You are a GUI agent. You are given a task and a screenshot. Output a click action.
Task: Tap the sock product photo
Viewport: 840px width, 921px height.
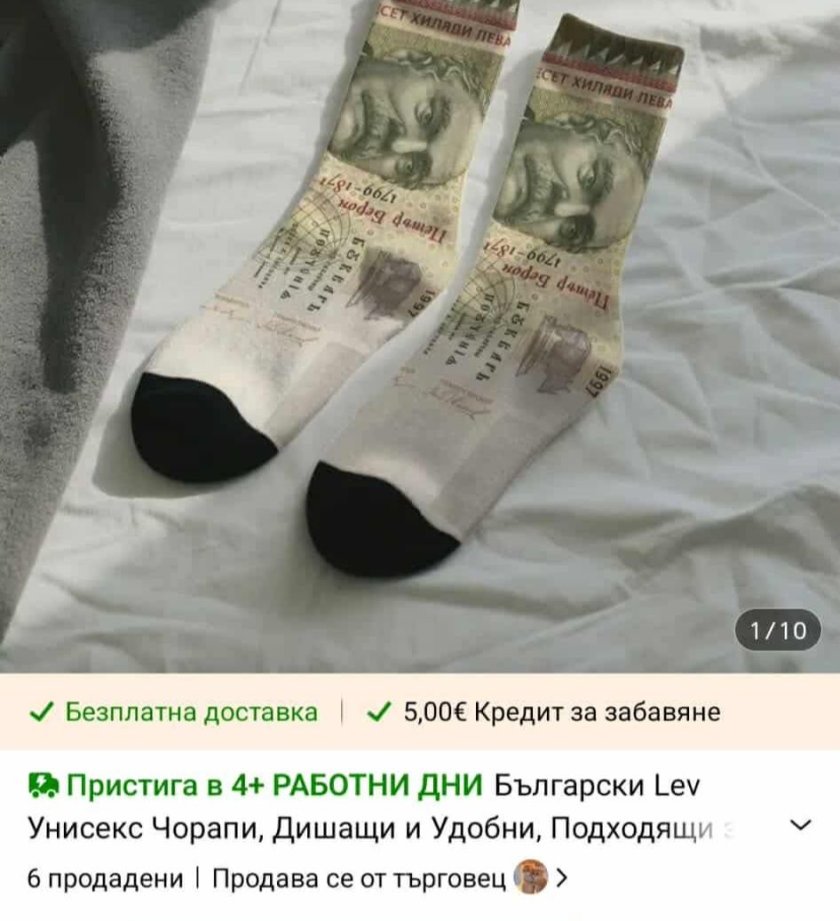point(420,300)
